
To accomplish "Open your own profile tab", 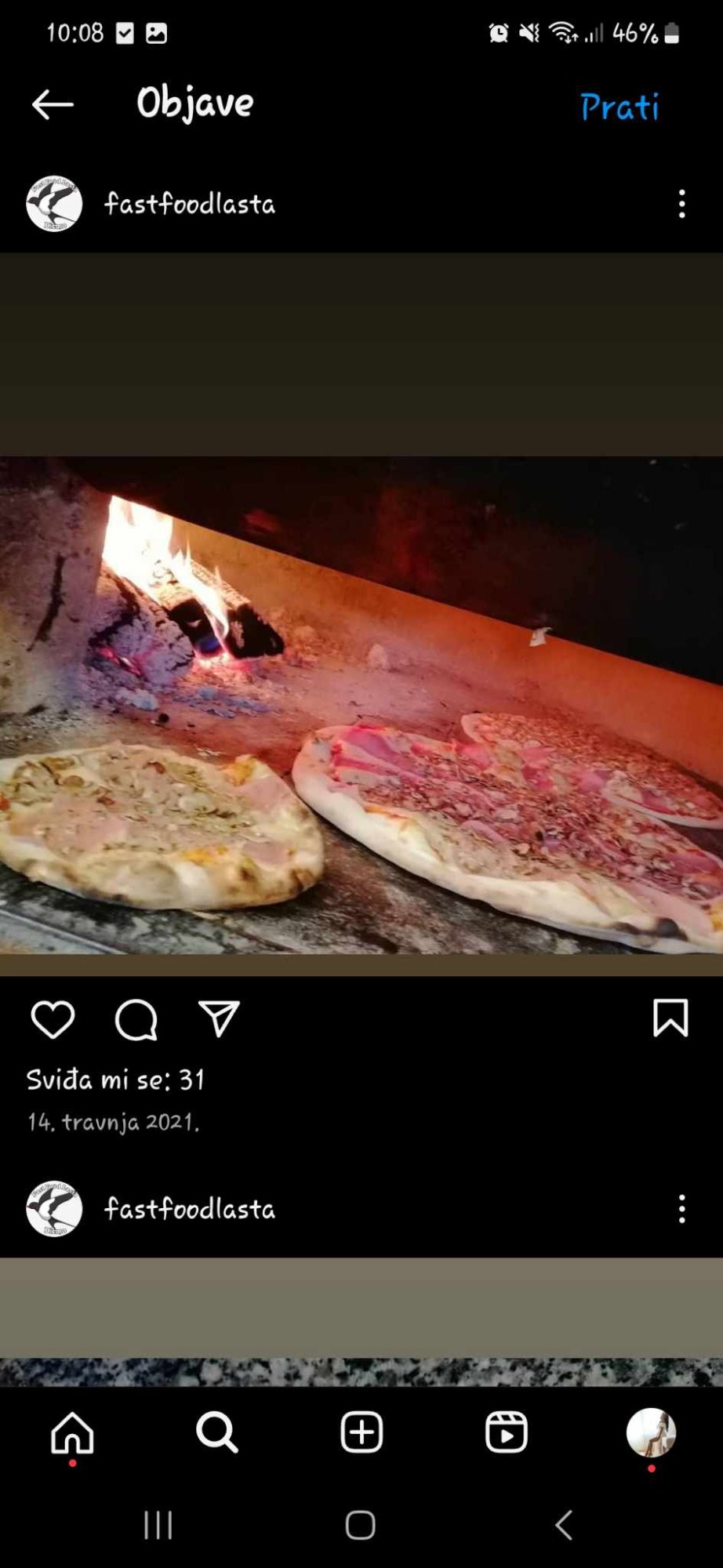I will pos(651,1433).
